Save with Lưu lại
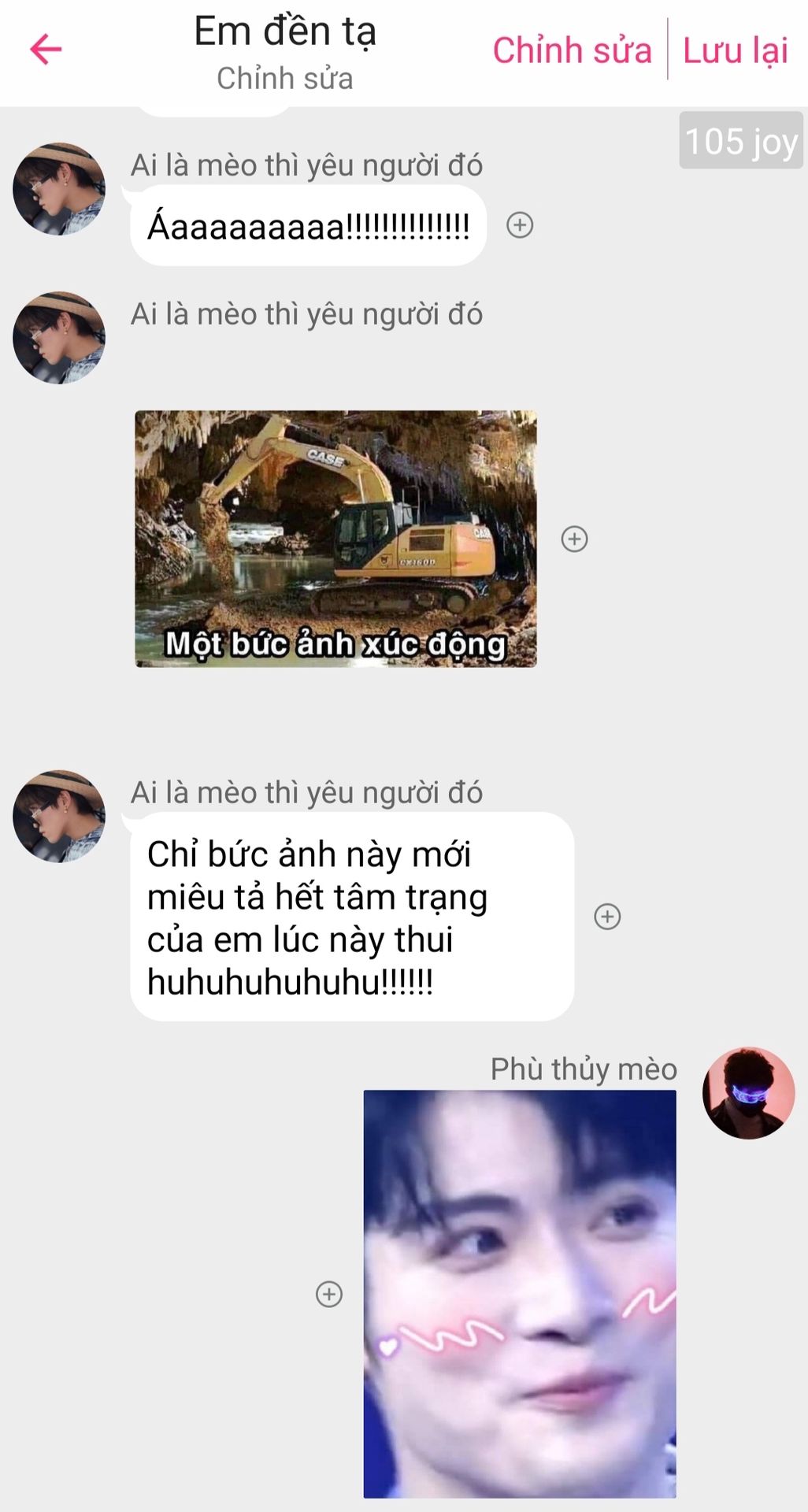Viewport: 808px width, 1512px height. pos(735,50)
